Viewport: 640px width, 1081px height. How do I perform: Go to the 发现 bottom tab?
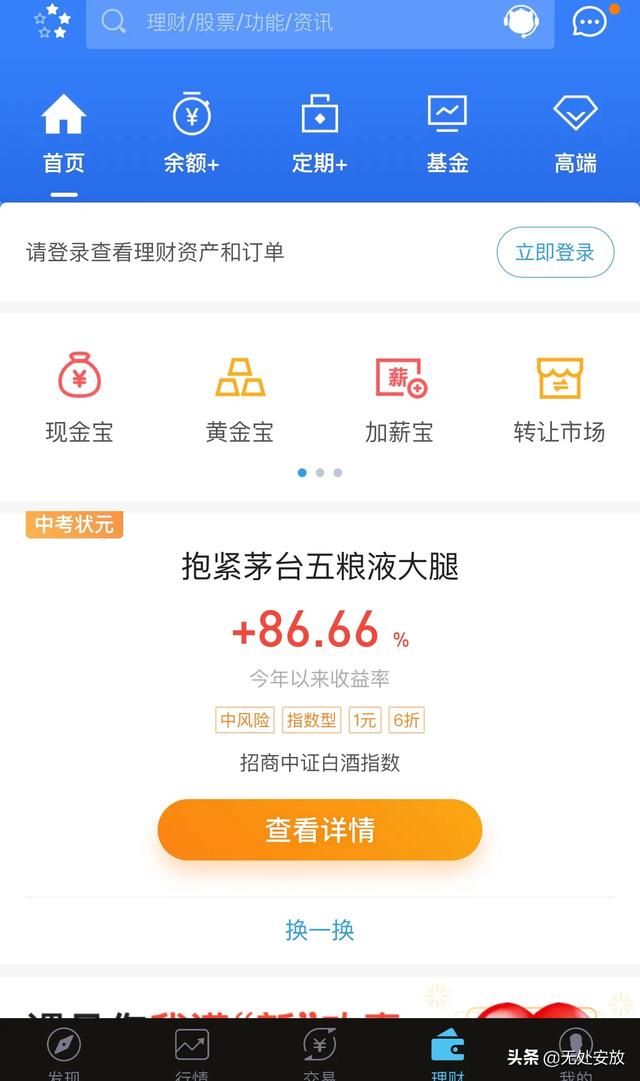[64, 1053]
